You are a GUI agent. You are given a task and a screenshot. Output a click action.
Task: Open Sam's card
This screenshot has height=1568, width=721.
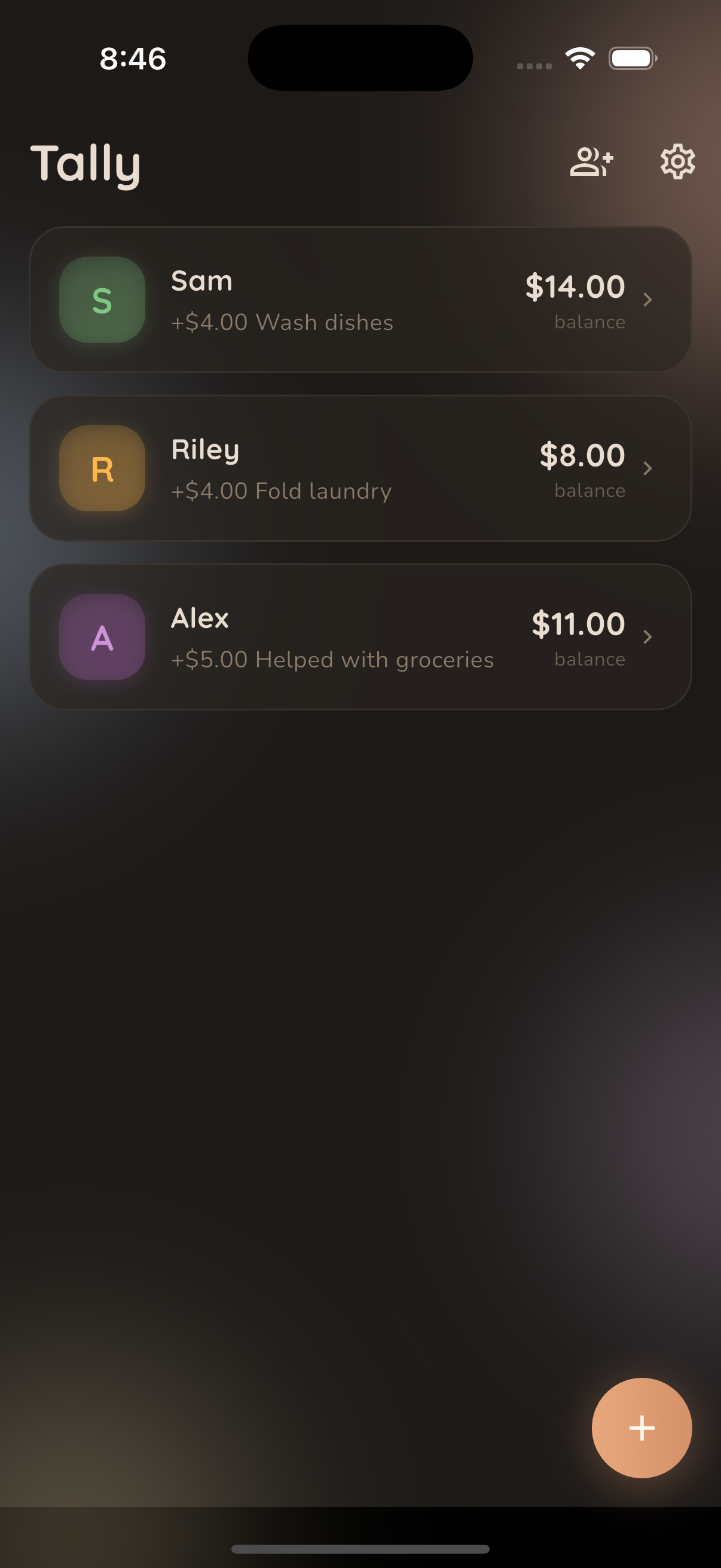click(x=360, y=300)
